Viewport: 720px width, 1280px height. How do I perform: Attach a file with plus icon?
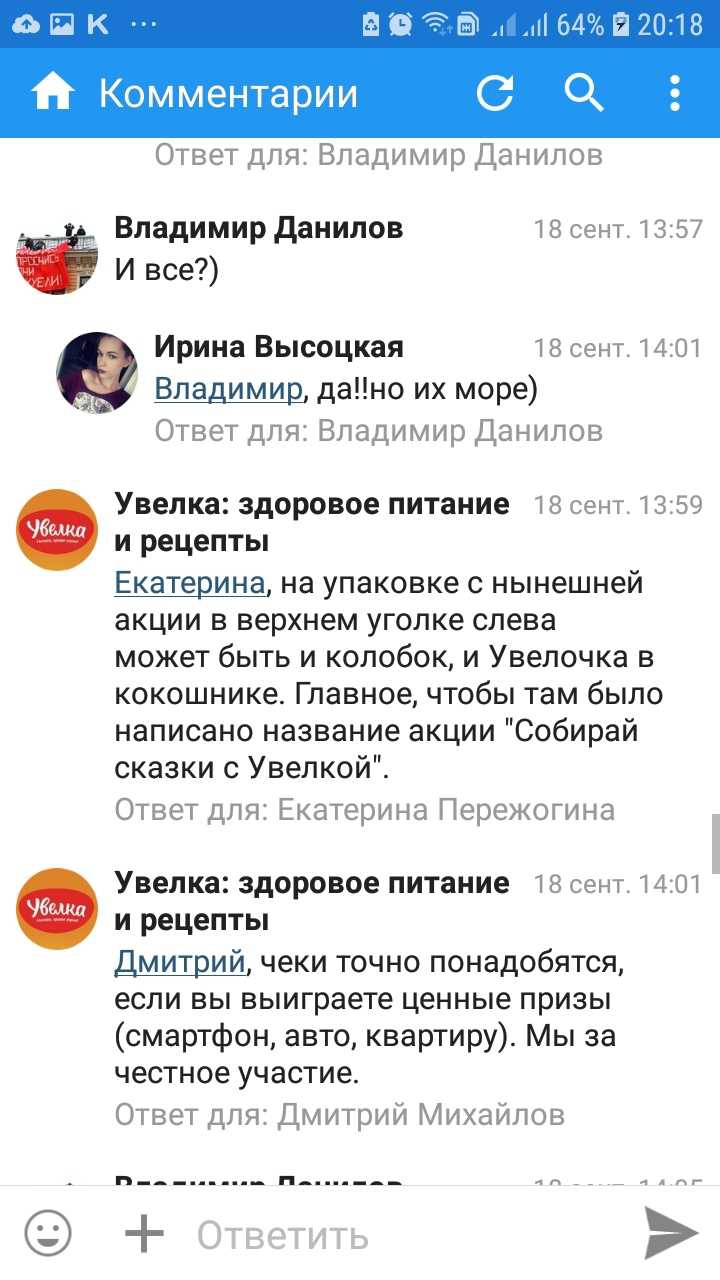click(x=144, y=1234)
